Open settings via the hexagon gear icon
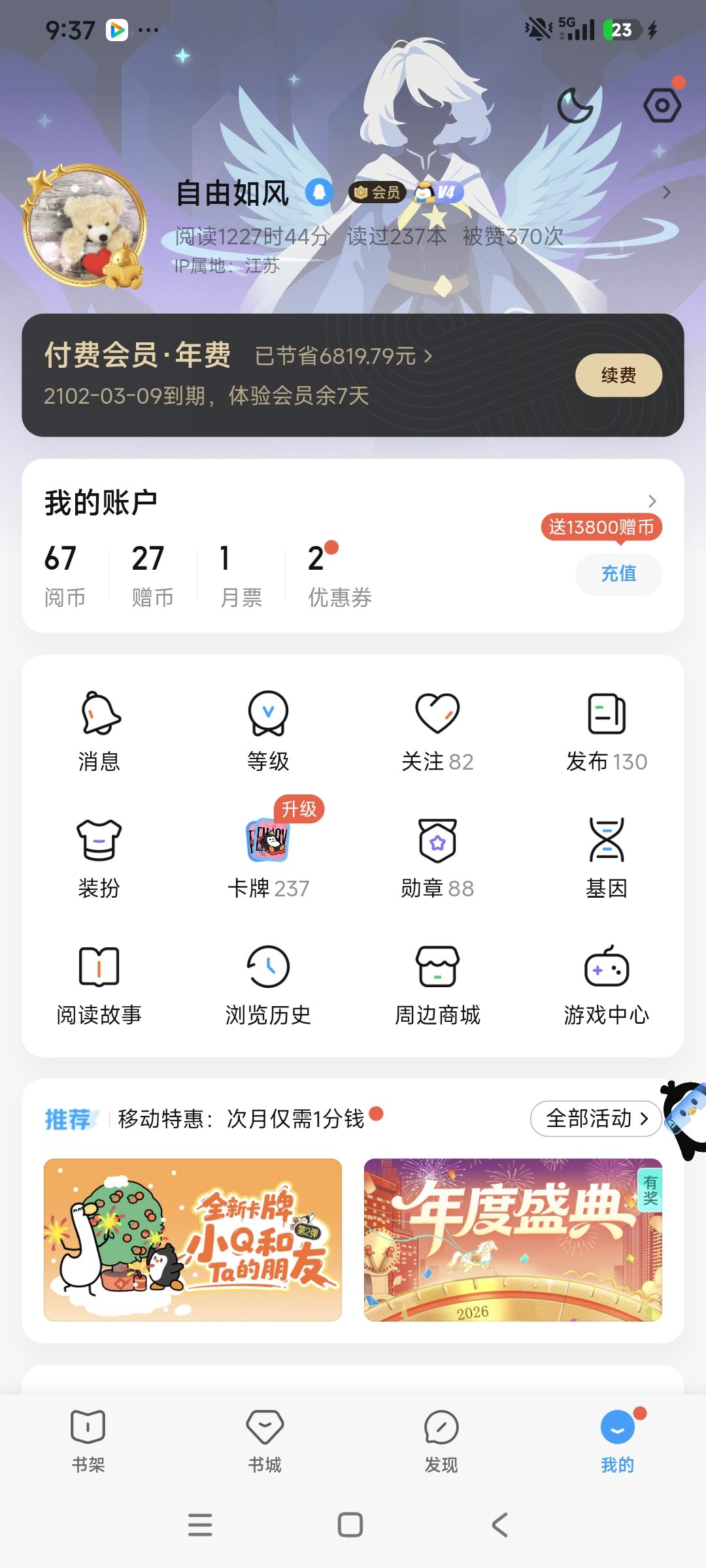Viewport: 706px width, 1568px height. [x=662, y=106]
